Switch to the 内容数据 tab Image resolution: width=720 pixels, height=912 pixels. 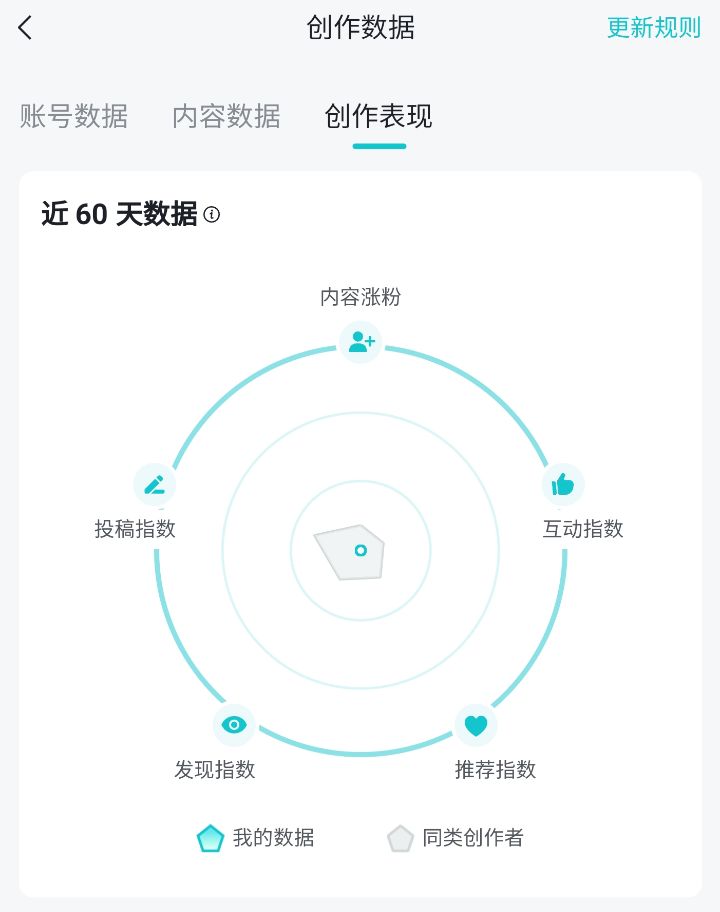coord(224,117)
